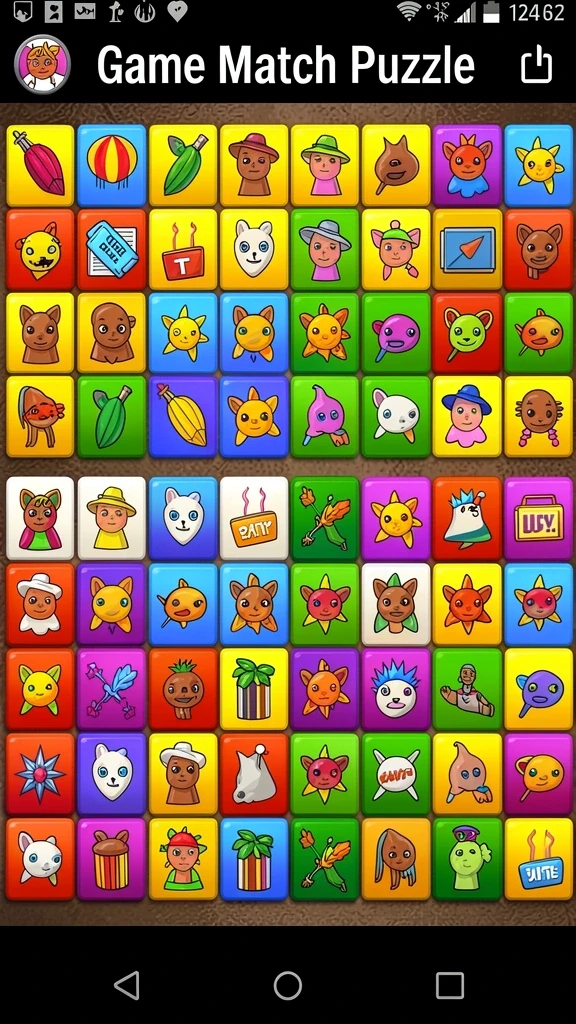The image size is (576, 1024).
Task: Pick the blue ticket tile
Action: [x=112, y=249]
